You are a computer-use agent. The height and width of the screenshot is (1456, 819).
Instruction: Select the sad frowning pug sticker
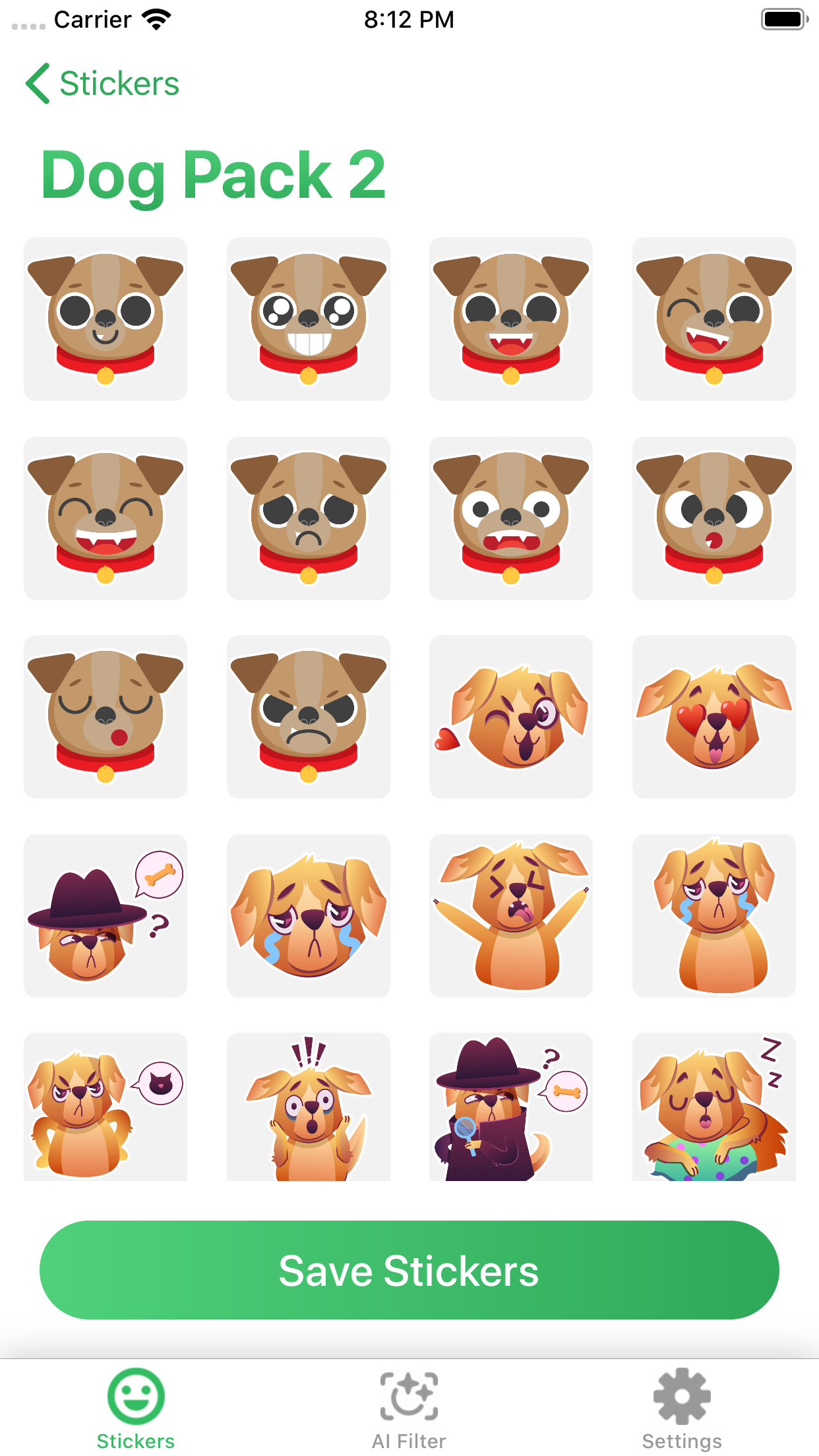tap(308, 518)
